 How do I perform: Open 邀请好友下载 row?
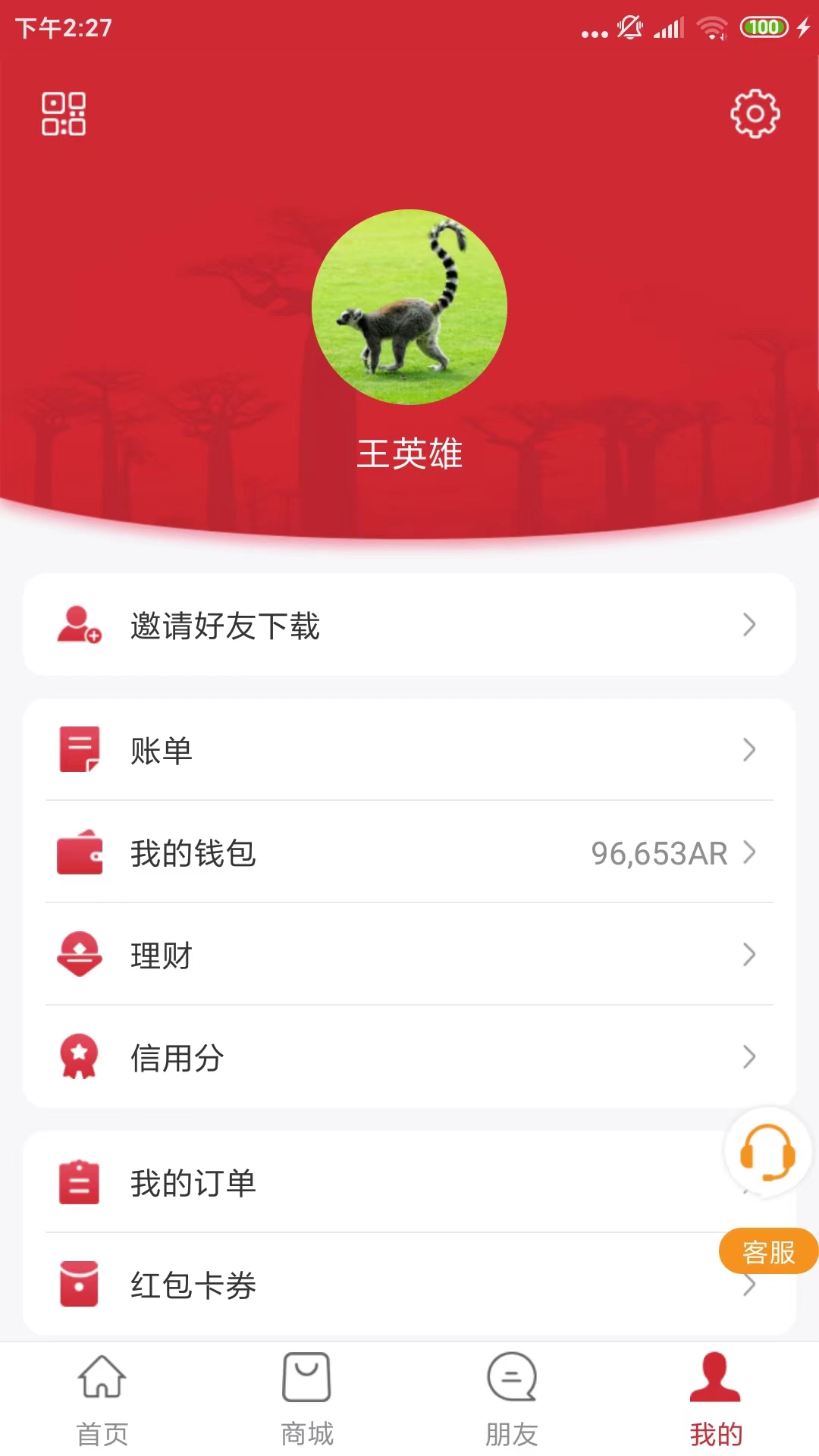(x=409, y=626)
